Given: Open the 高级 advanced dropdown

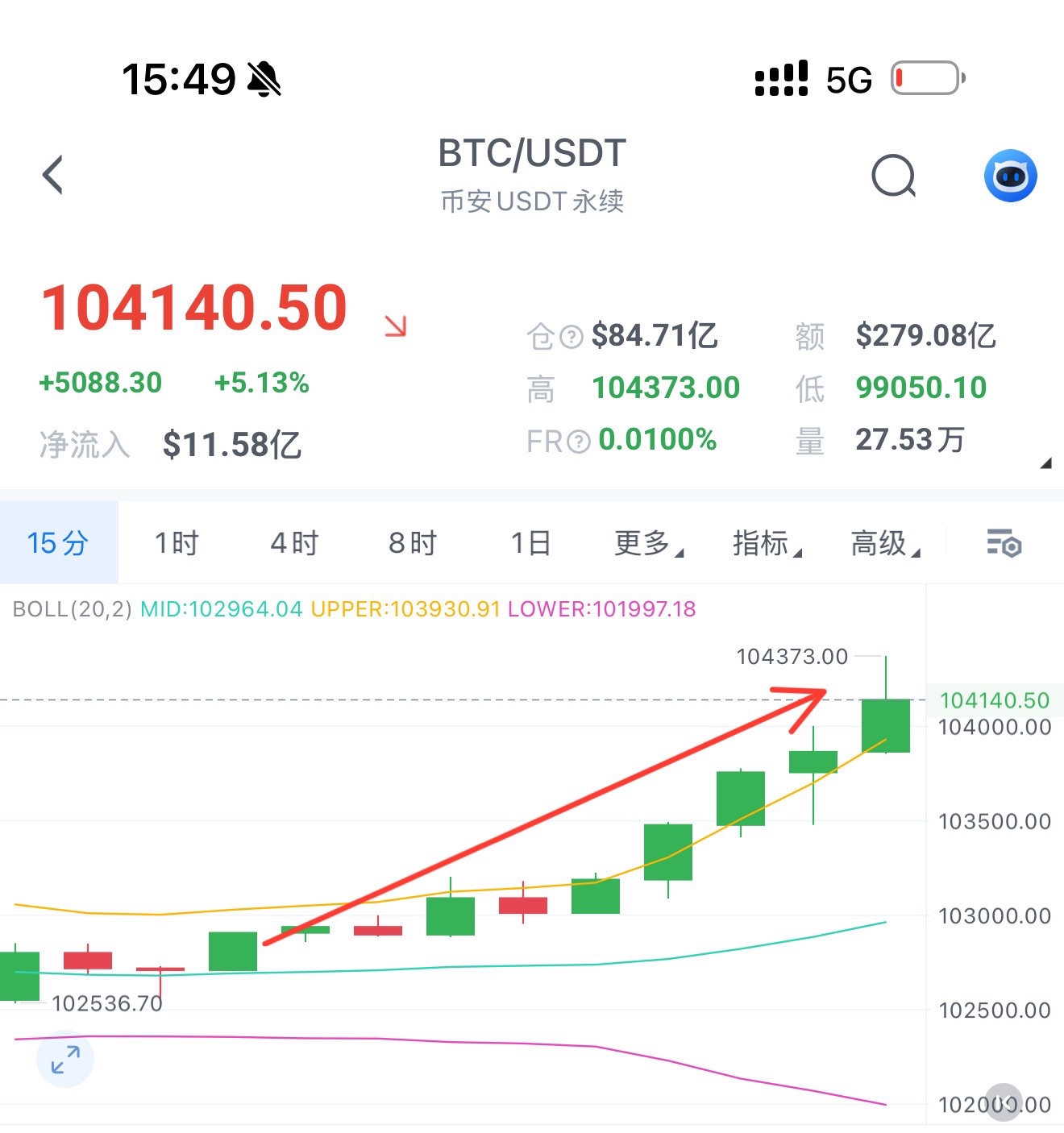Looking at the screenshot, I should (x=884, y=543).
